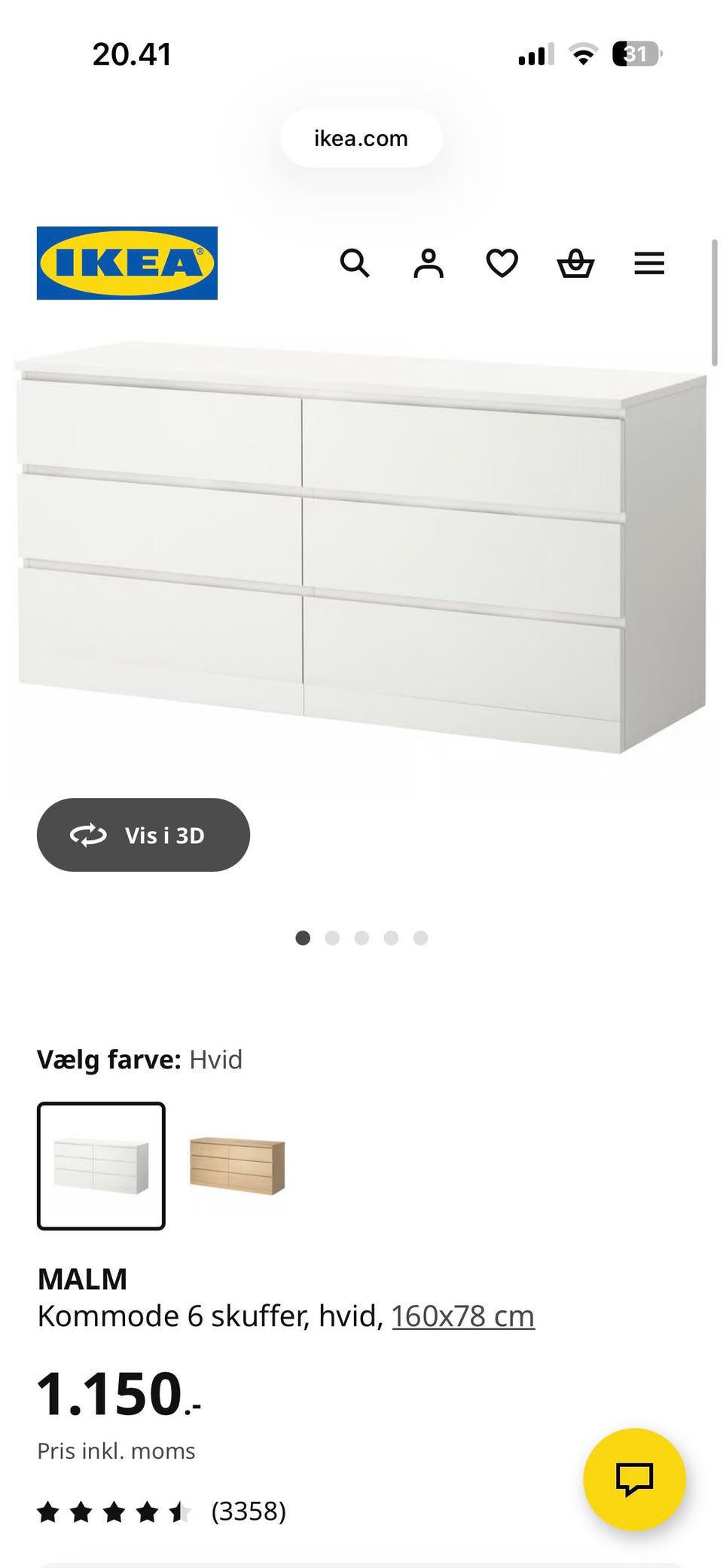Select the last carousel indicator dot
The width and height of the screenshot is (723, 1568).
(x=421, y=938)
